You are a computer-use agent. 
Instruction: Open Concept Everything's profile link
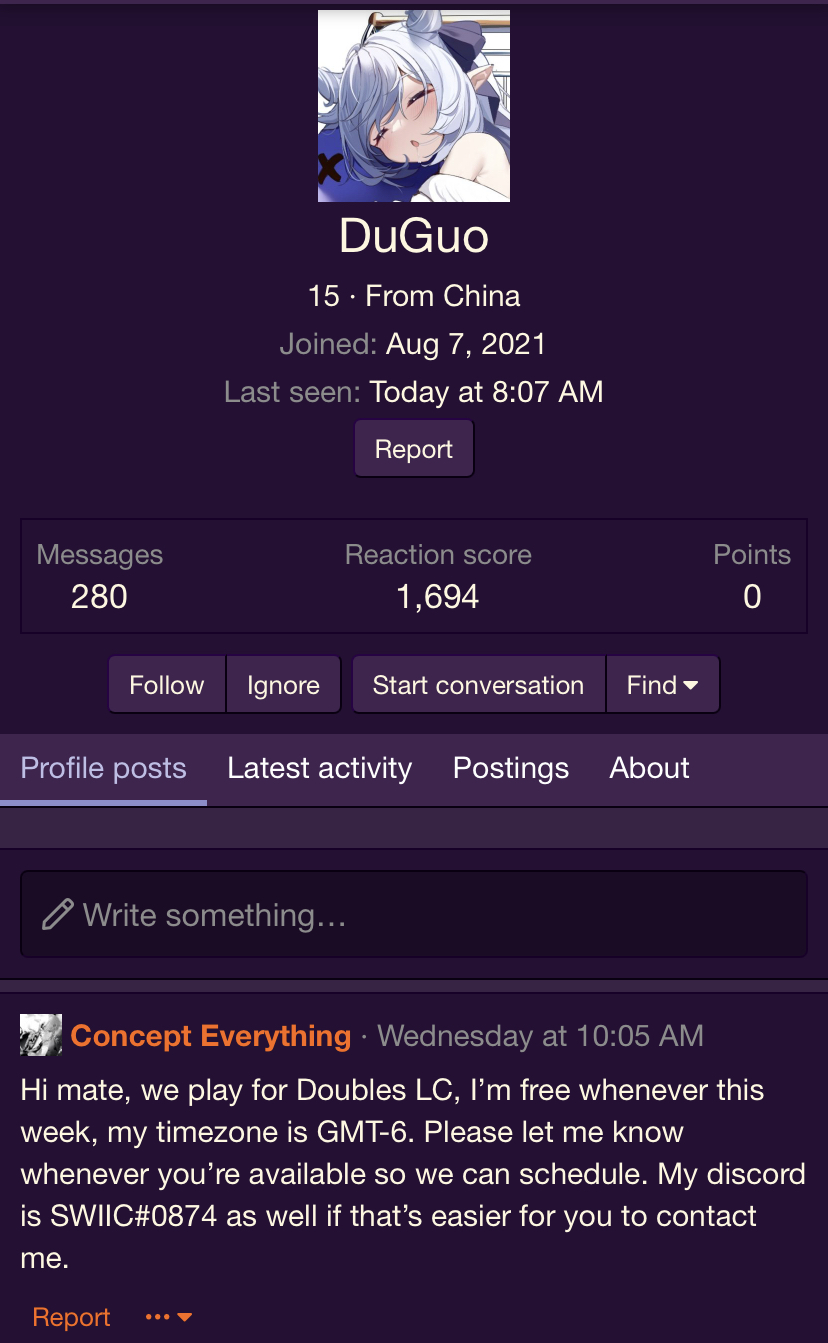click(211, 1036)
